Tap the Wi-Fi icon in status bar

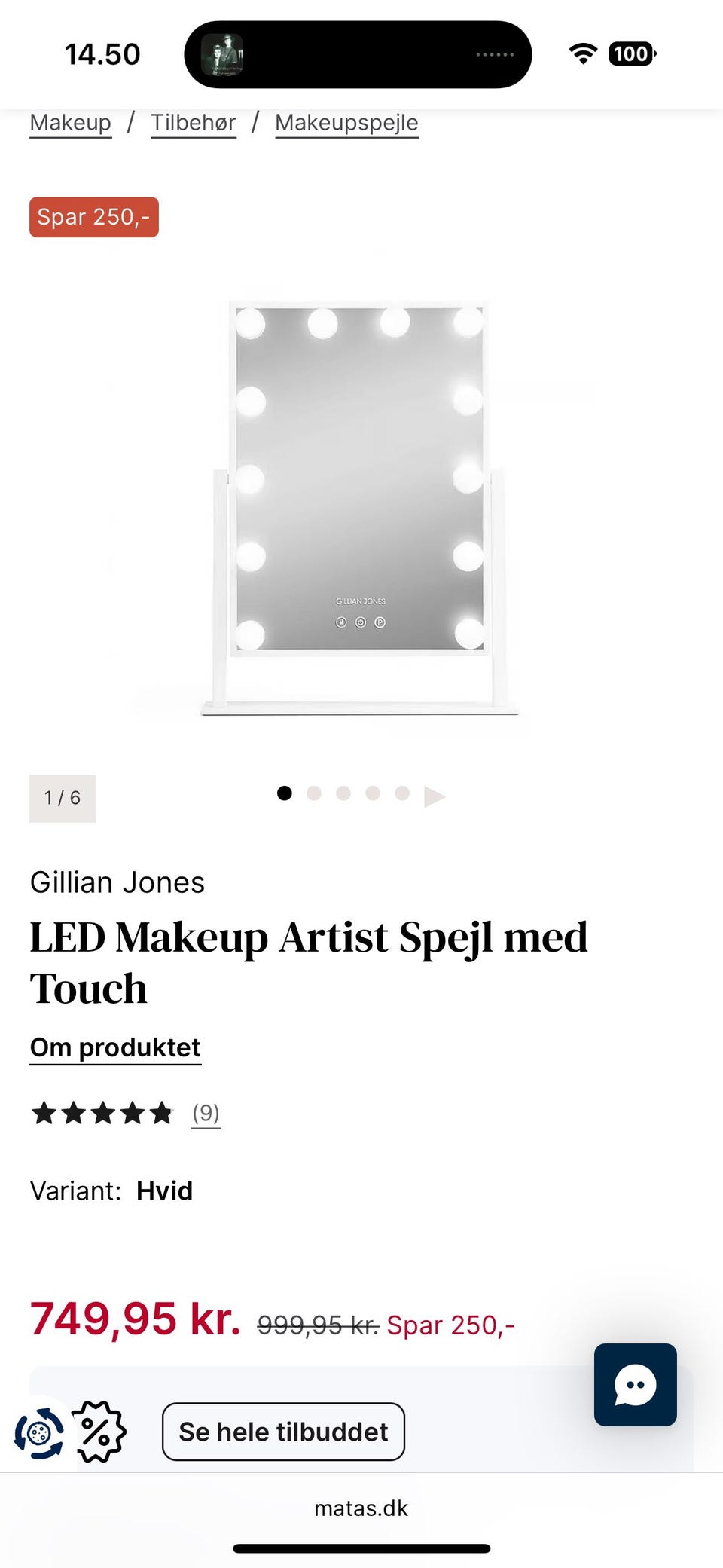click(582, 53)
